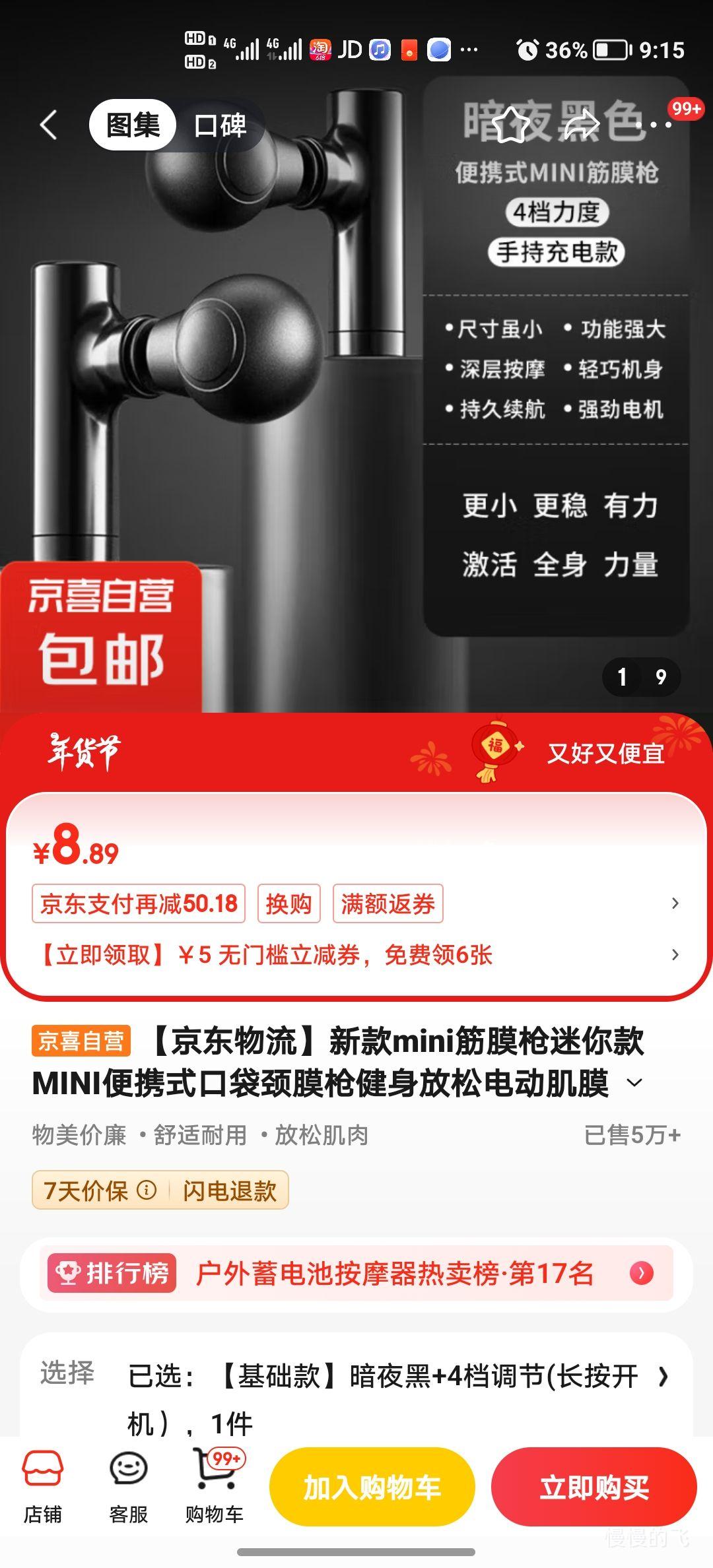Image resolution: width=713 pixels, height=1568 pixels.
Task: Tap the 换购 promotion tag
Action: coord(290,903)
